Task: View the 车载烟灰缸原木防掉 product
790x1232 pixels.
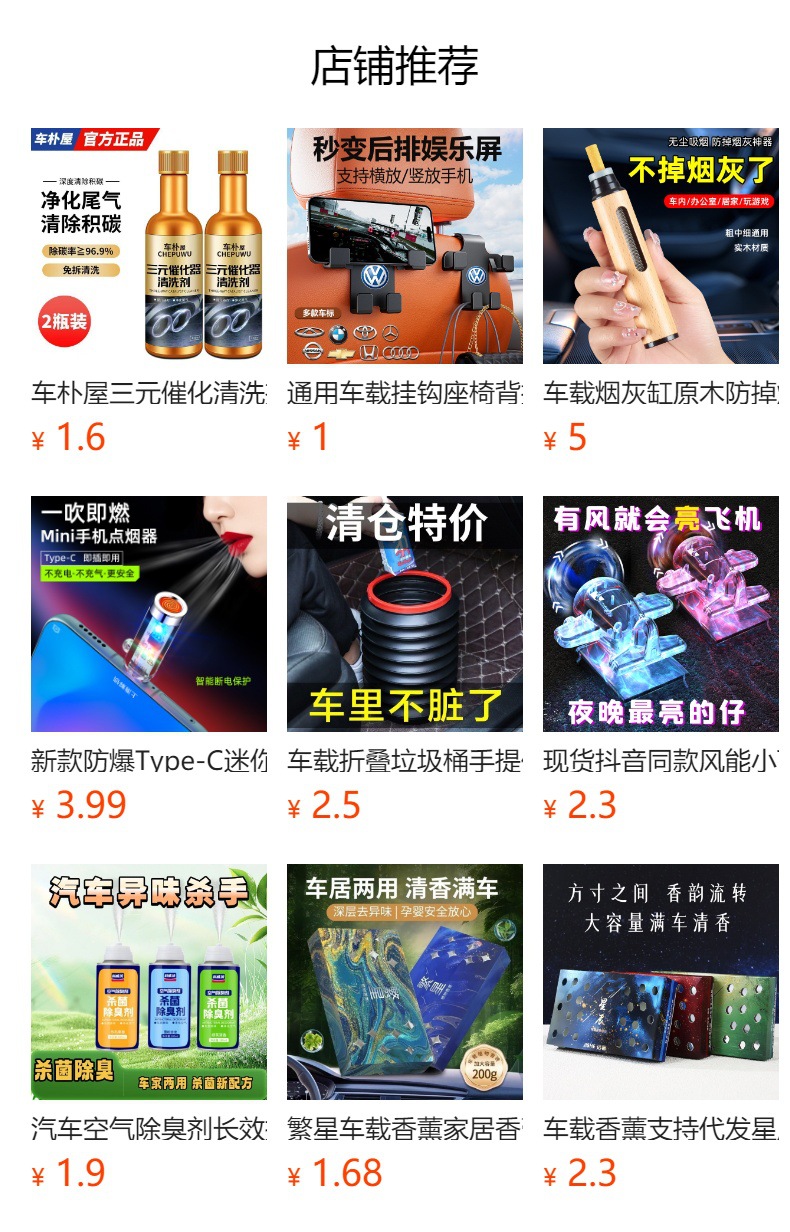Action: [661, 292]
